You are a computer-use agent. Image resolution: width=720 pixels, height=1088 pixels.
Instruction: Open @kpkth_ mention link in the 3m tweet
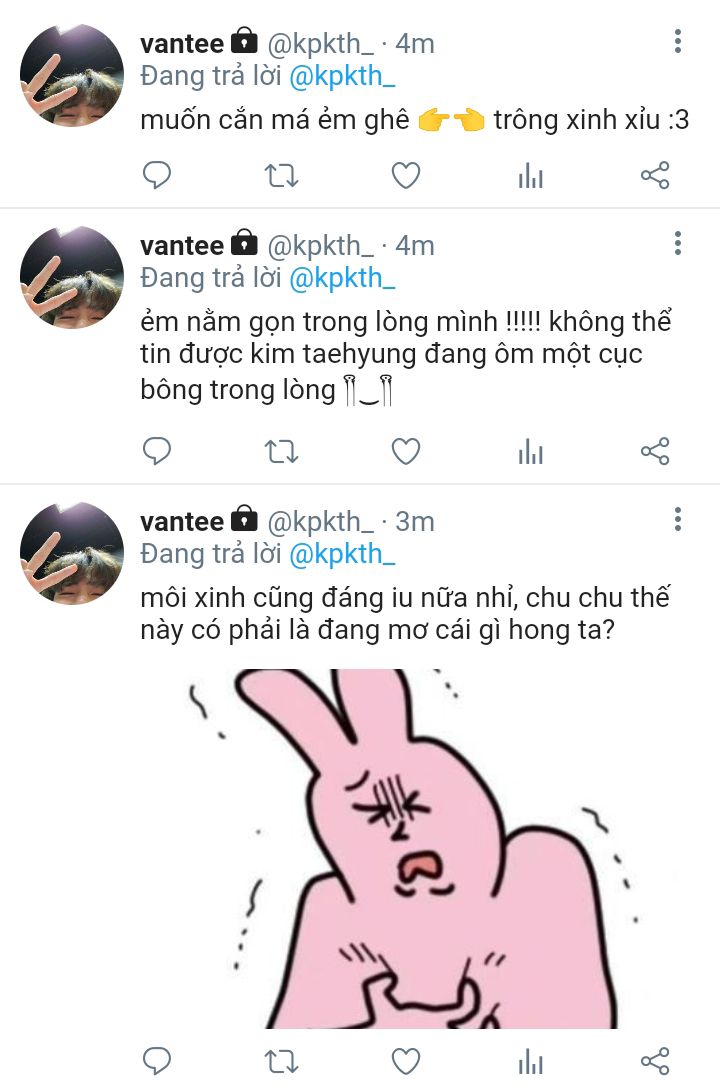coord(342,554)
